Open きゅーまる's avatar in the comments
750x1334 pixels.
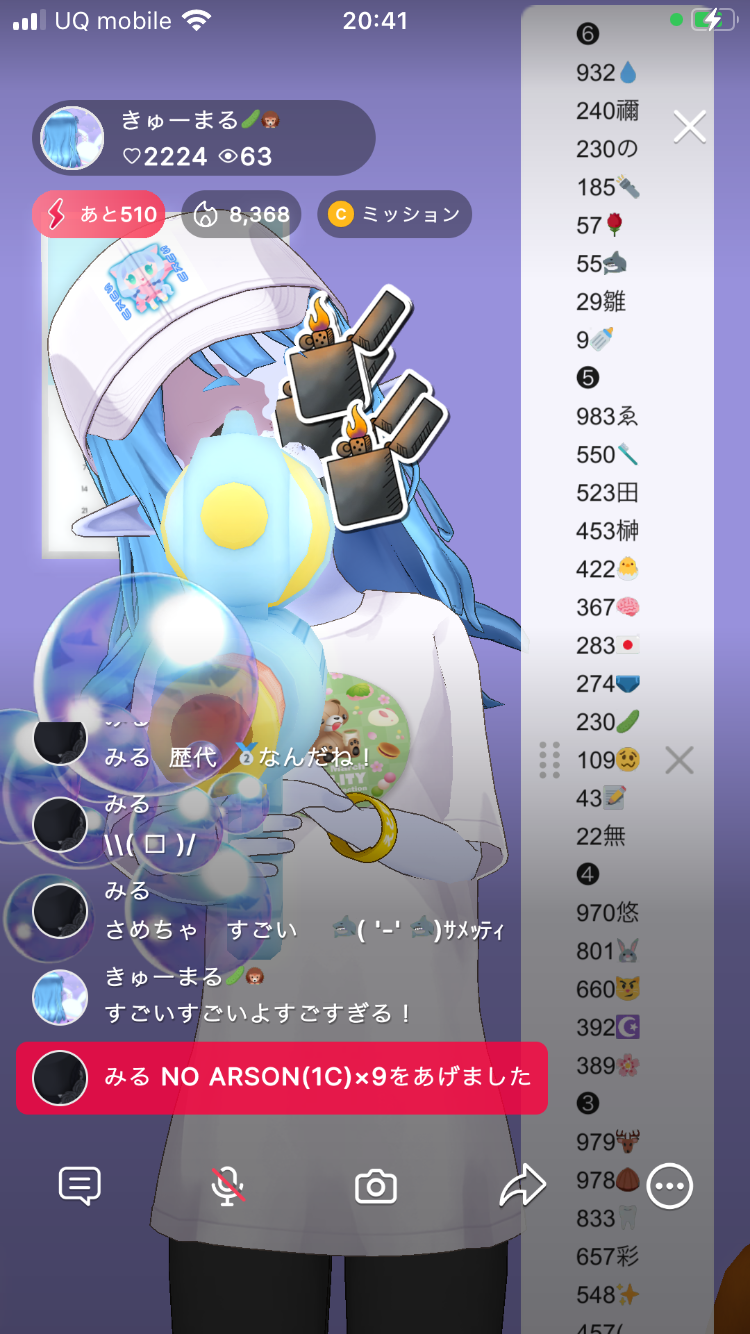click(60, 996)
